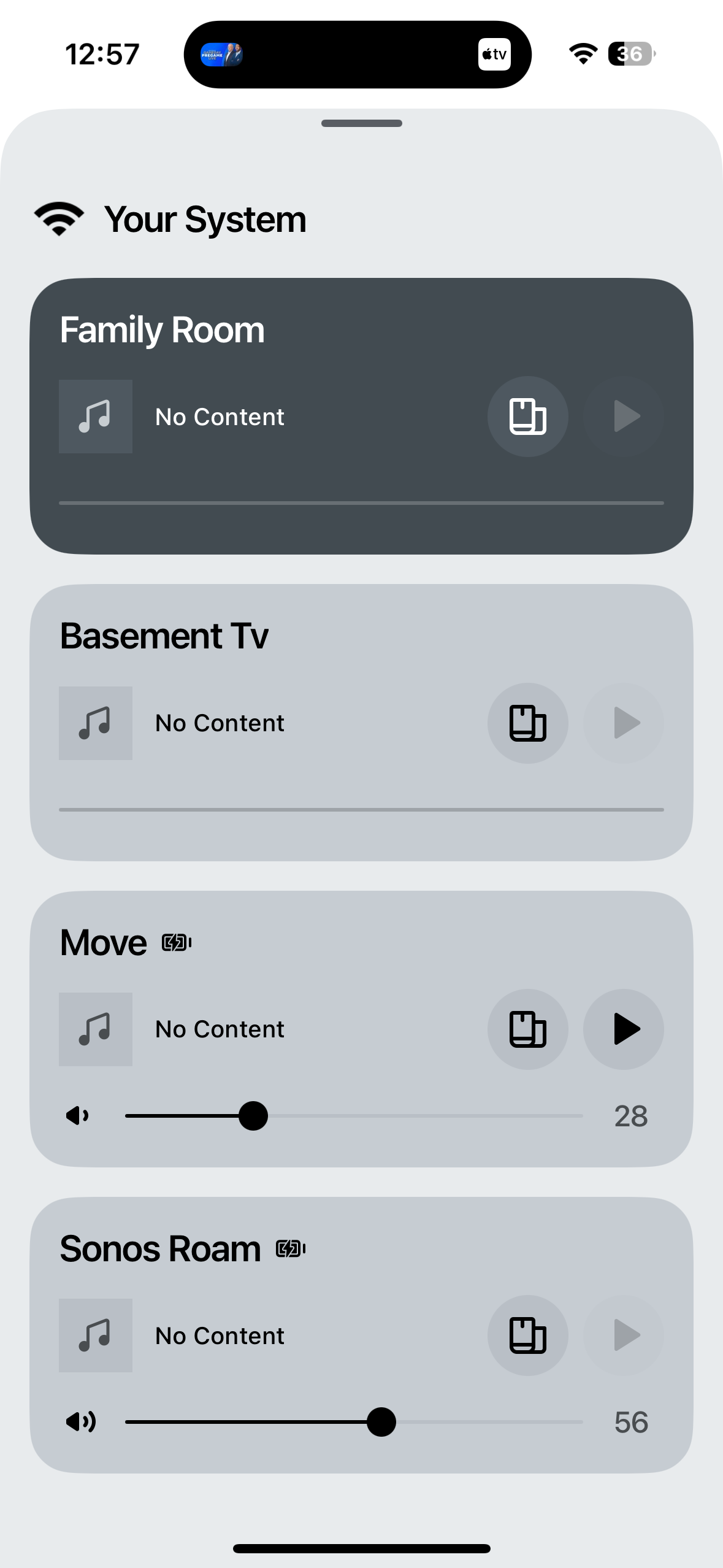
Task: Select the Family Room card
Action: 361,416
